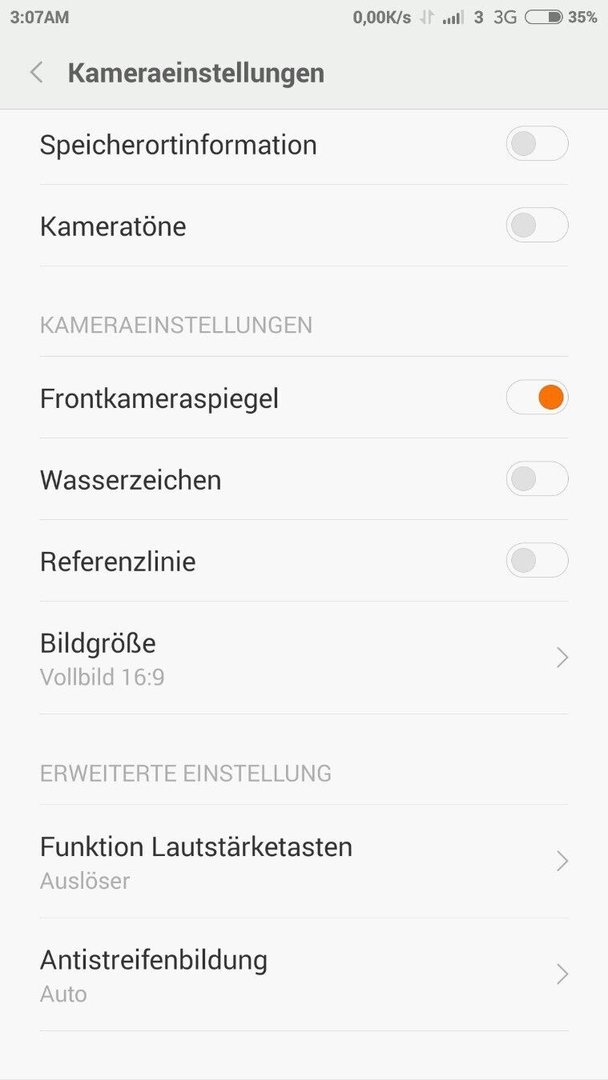Viewport: 608px width, 1080px height.
Task: Open Antistreifenbildung setting
Action: coord(304,975)
